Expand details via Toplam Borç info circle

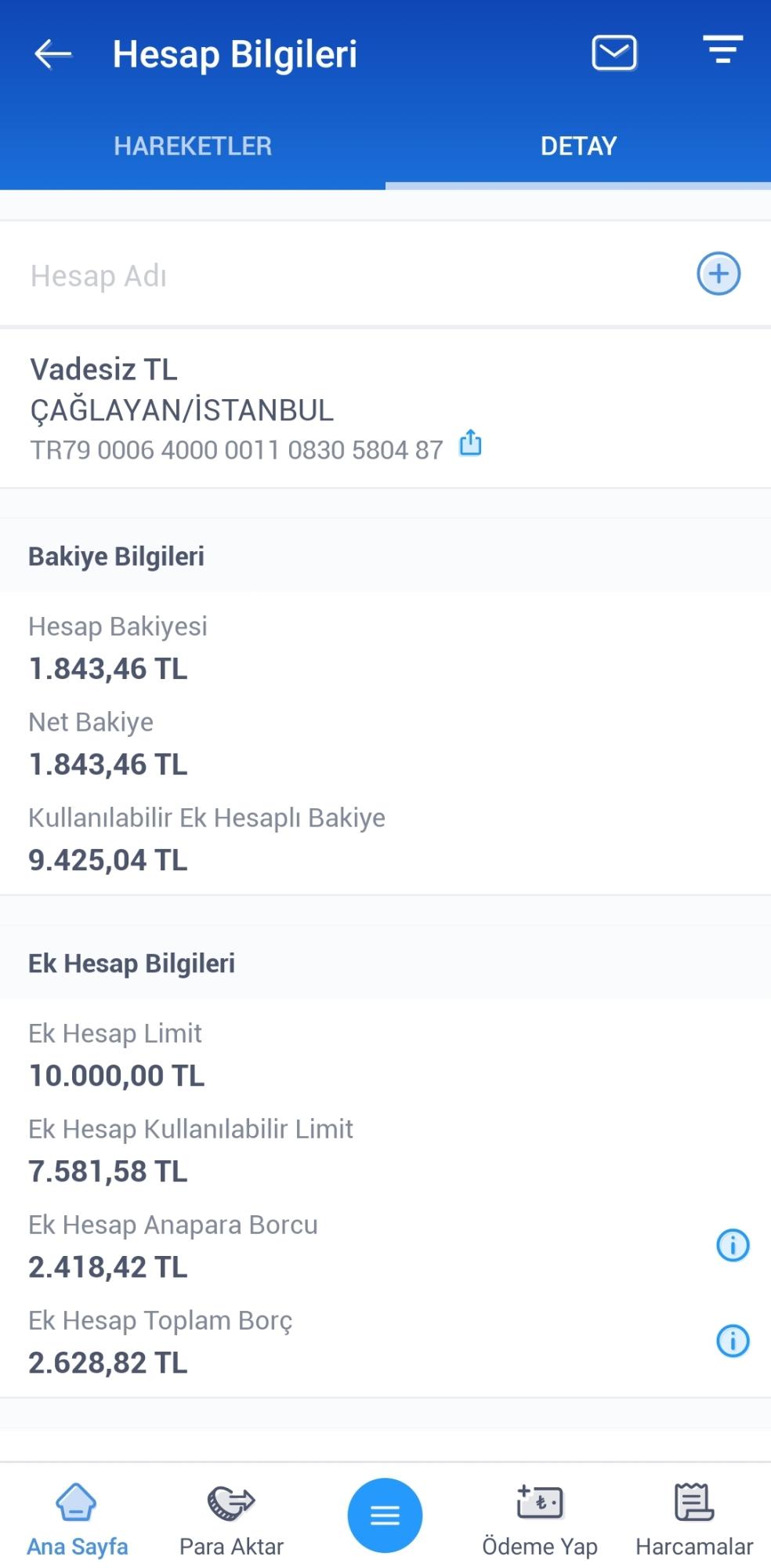coord(733,1341)
